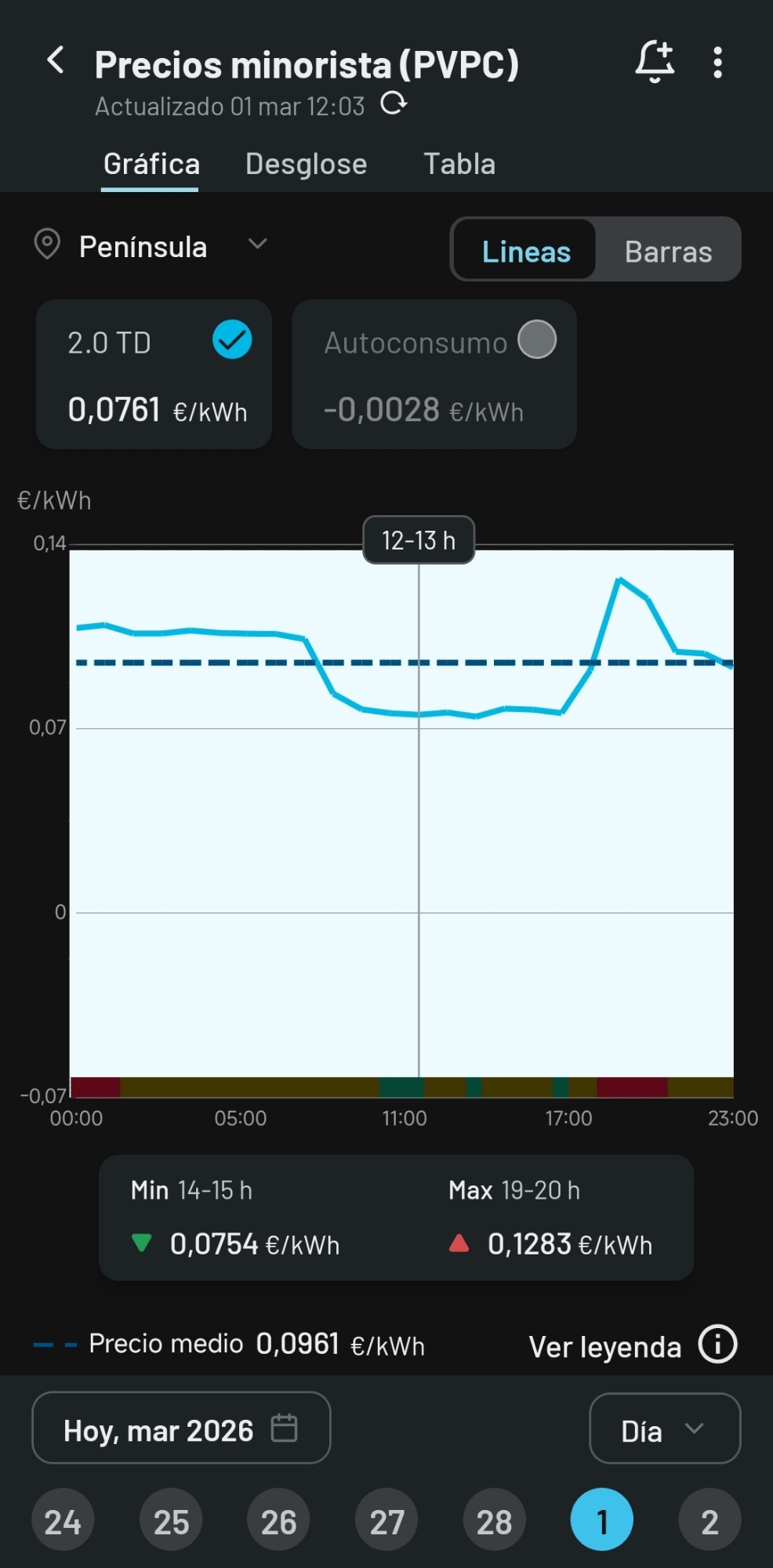This screenshot has height=1568, width=773.
Task: Enable the Autoconsumo price series
Action: point(537,340)
